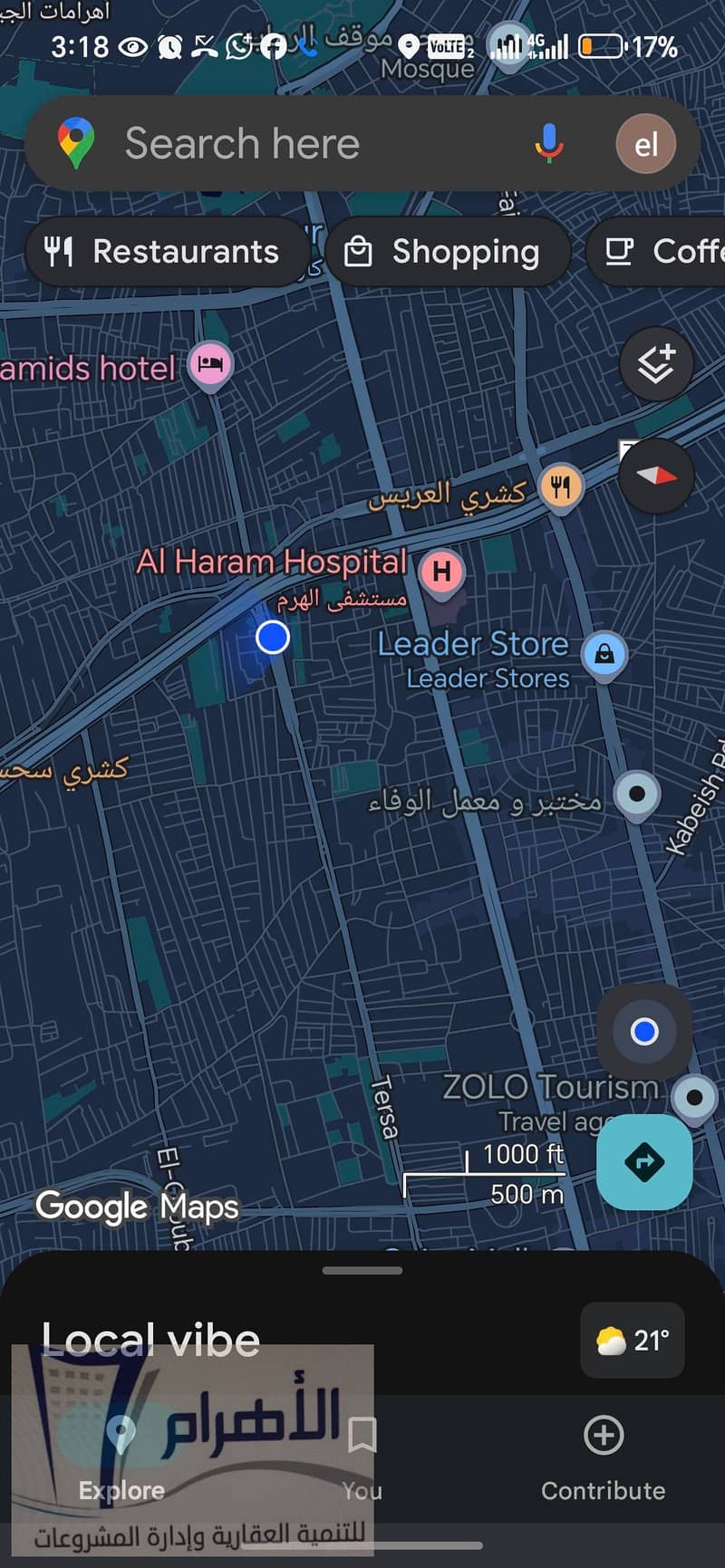725x1568 pixels.
Task: Open the Al Haram Hospital marker
Action: click(441, 572)
